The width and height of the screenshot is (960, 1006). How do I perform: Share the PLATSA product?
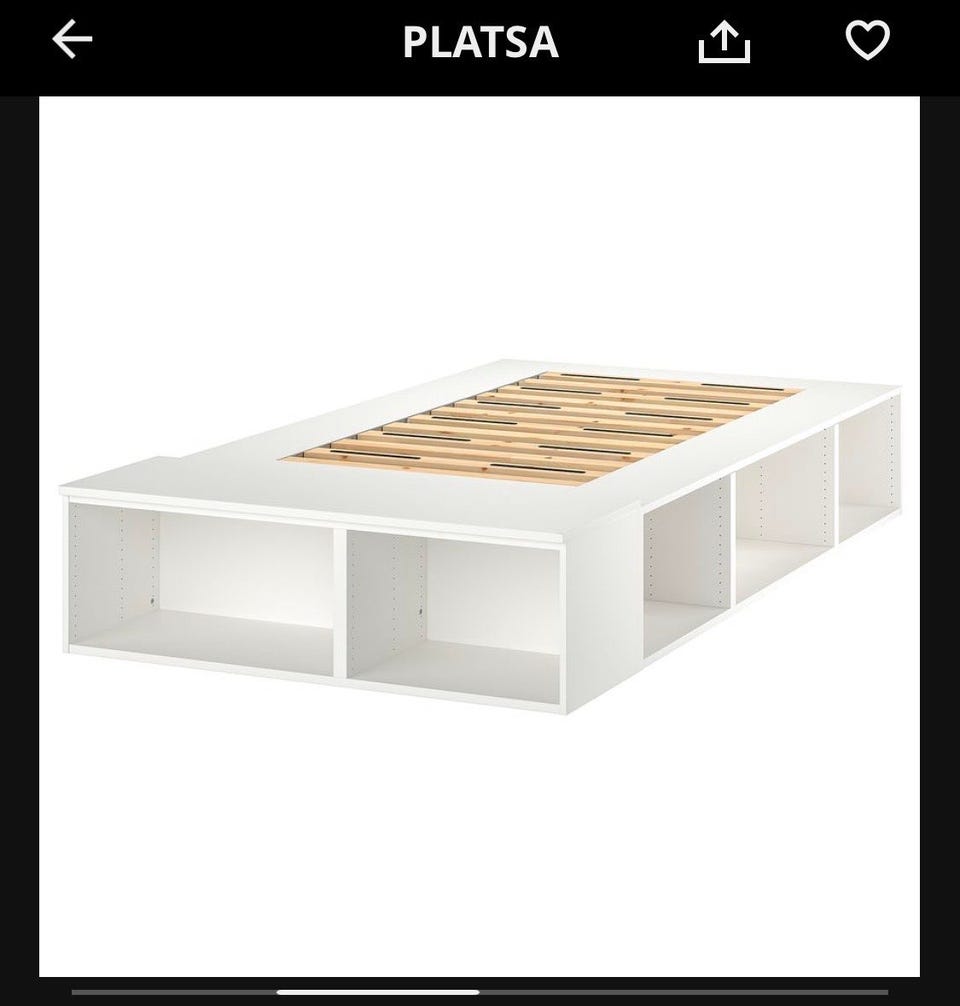point(723,42)
